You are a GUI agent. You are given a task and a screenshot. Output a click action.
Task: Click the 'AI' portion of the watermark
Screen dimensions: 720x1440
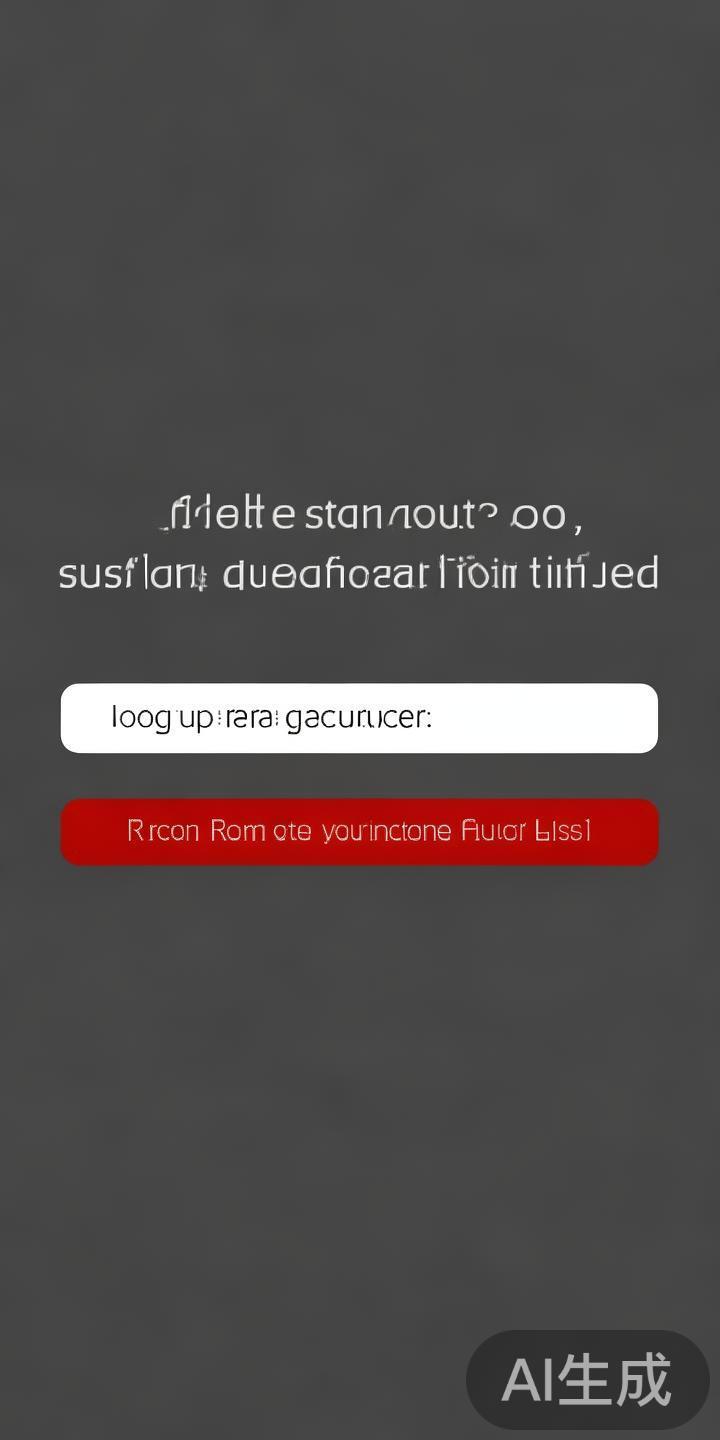[532, 1378]
